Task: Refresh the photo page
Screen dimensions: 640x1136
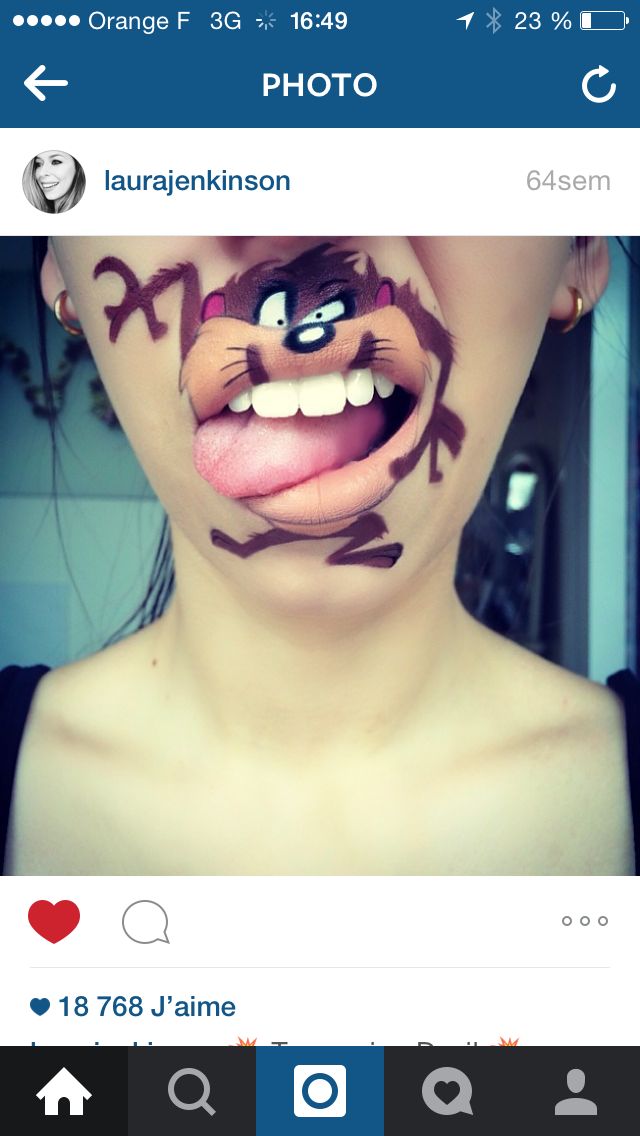Action: click(x=598, y=85)
